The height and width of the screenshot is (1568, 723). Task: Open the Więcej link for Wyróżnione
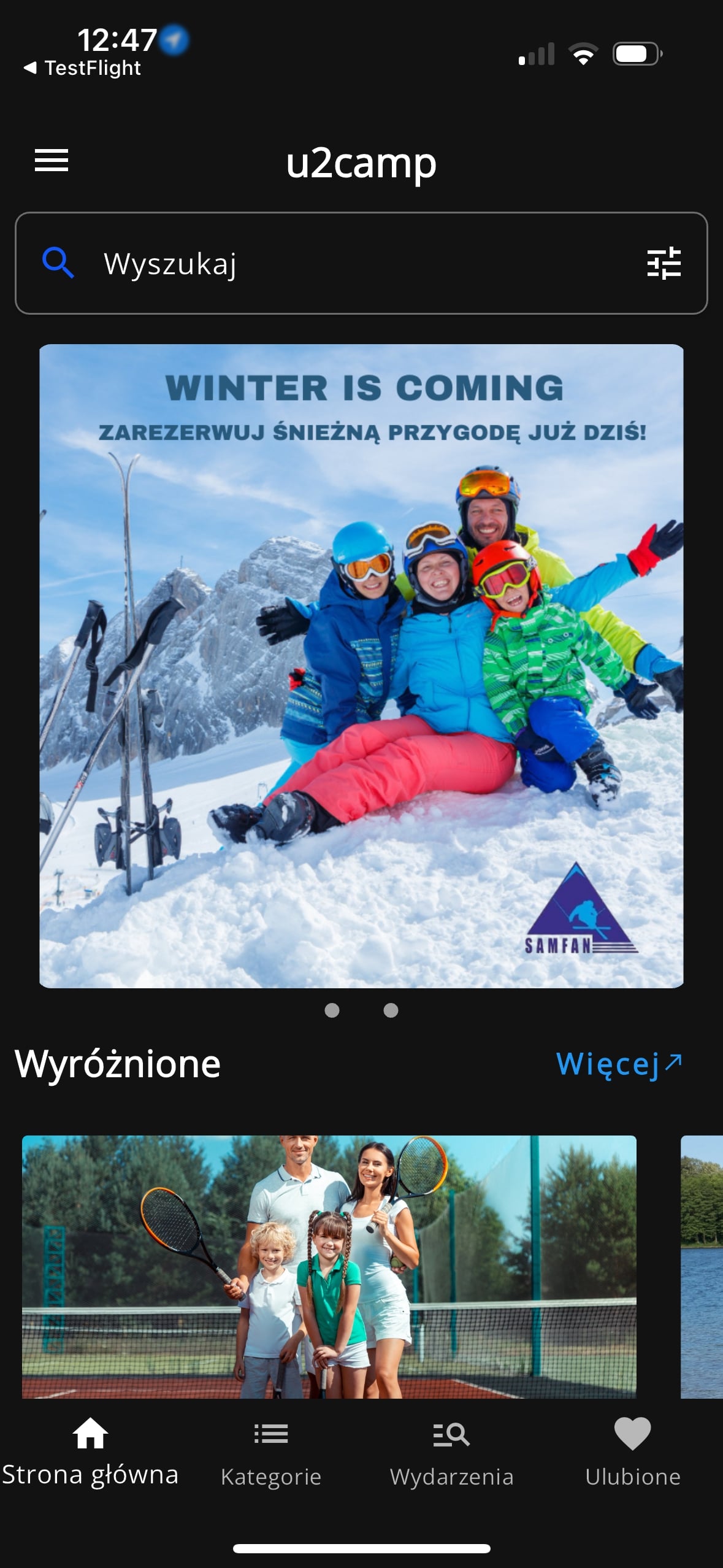pyautogui.click(x=619, y=1063)
